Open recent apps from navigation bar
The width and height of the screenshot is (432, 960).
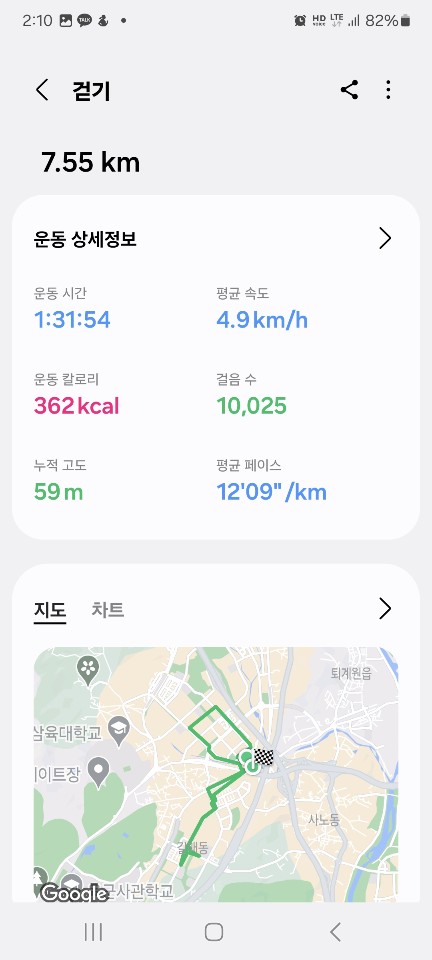point(93,932)
